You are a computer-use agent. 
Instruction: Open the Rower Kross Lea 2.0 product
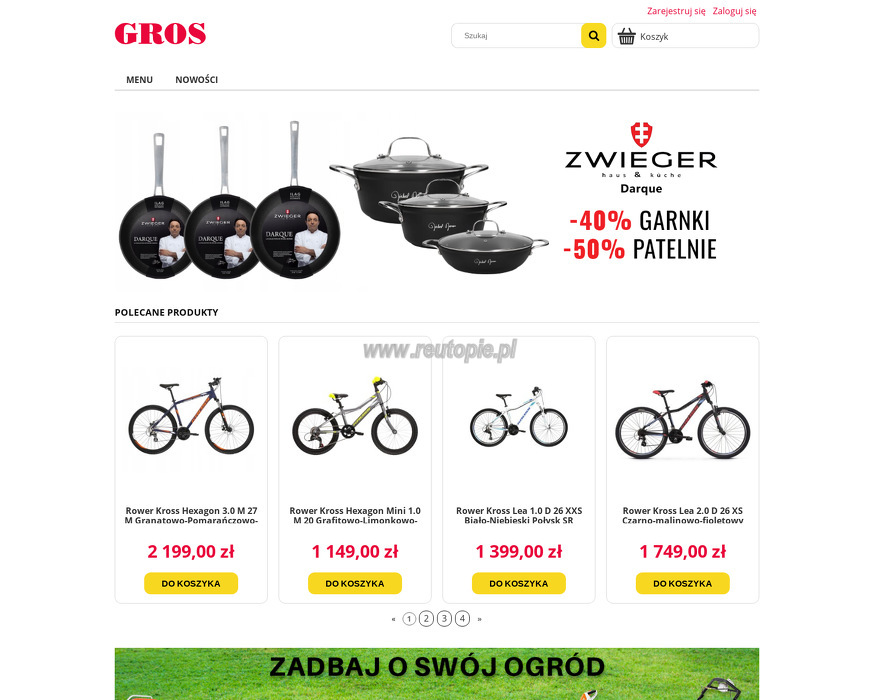coord(683,515)
